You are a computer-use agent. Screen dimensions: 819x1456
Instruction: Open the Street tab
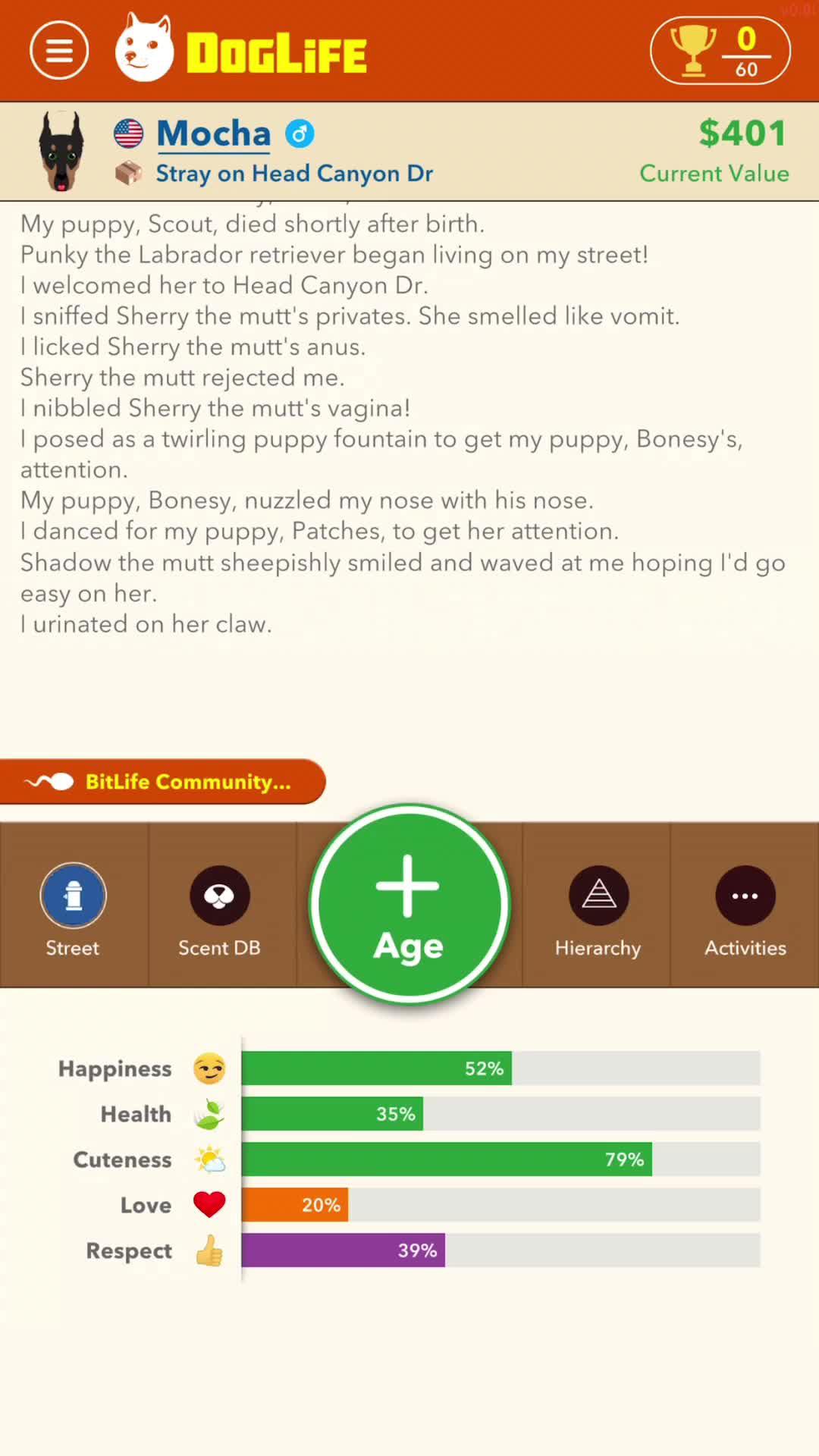click(x=73, y=909)
